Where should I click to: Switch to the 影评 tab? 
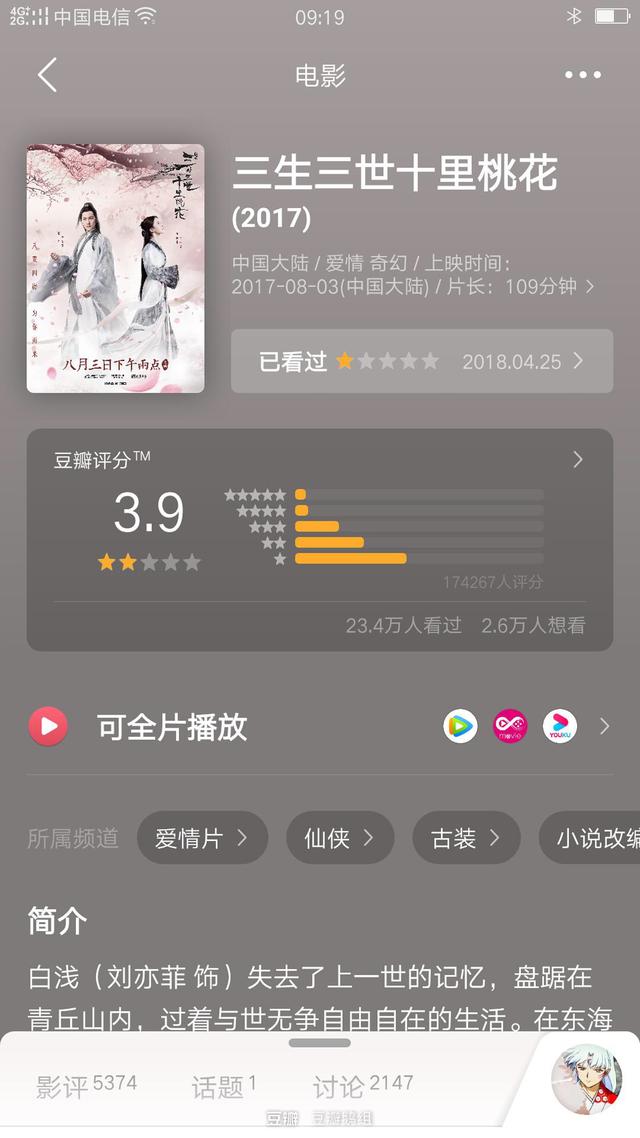[86, 1085]
